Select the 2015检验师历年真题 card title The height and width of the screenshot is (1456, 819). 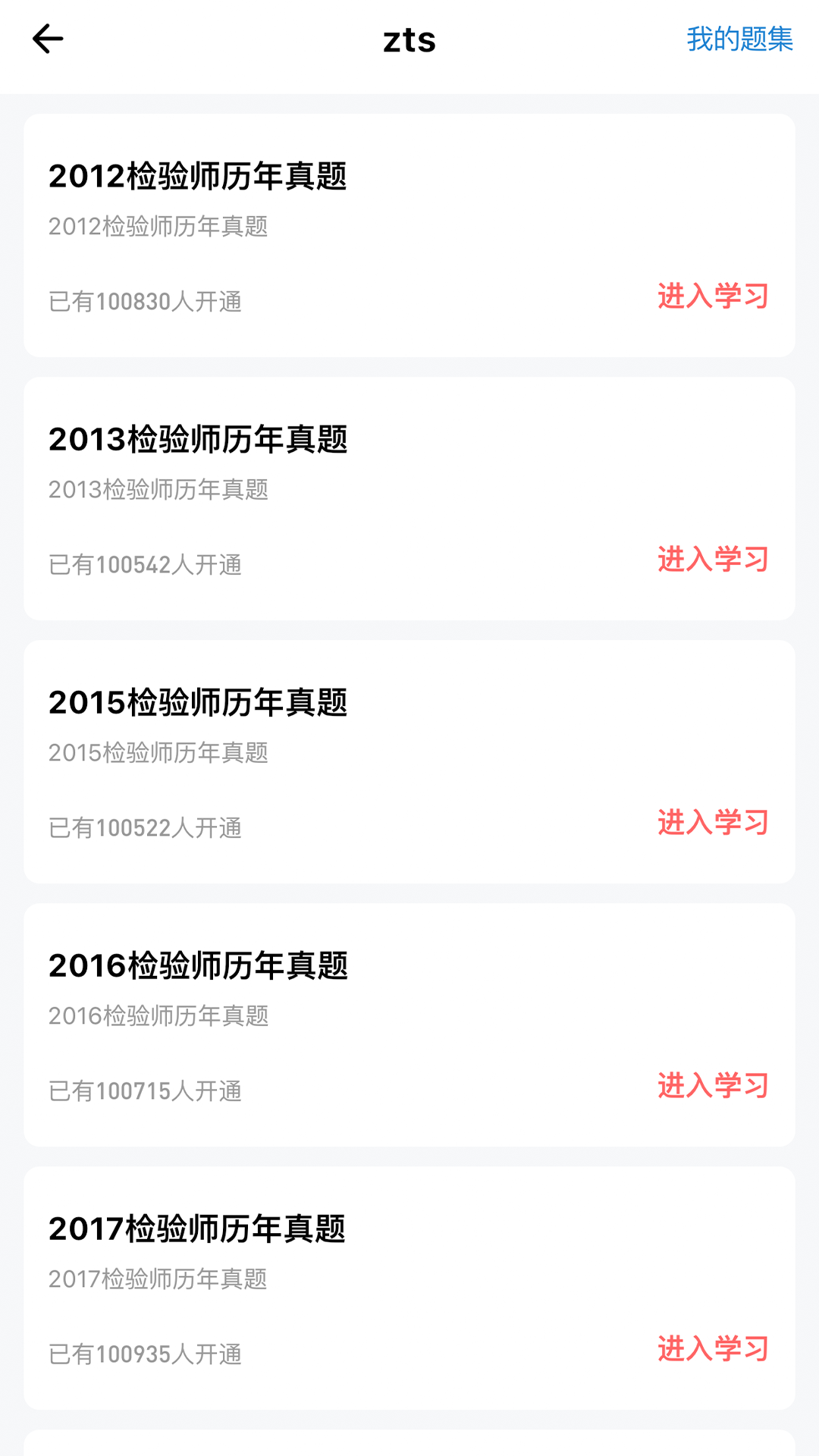click(199, 703)
